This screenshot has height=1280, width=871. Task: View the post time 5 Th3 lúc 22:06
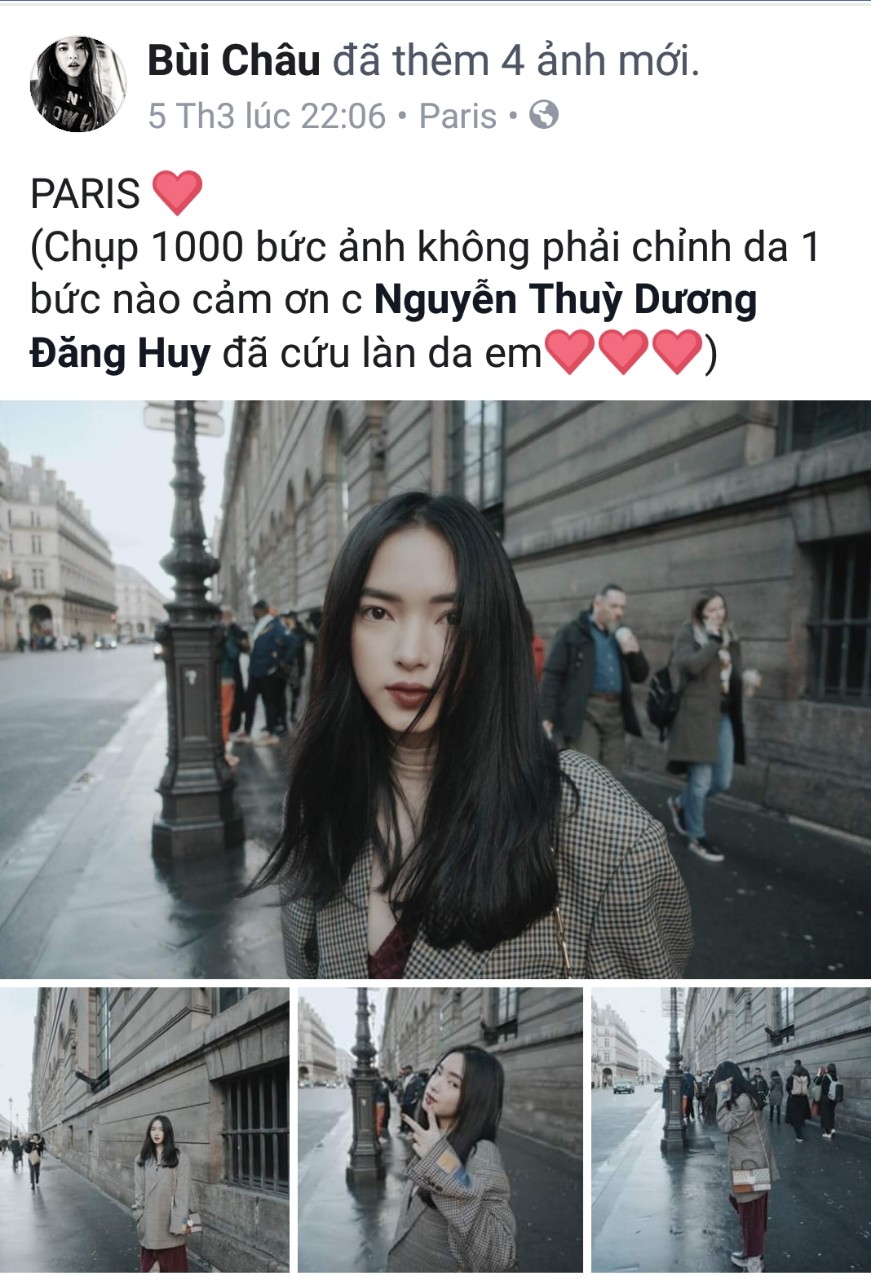(x=266, y=116)
